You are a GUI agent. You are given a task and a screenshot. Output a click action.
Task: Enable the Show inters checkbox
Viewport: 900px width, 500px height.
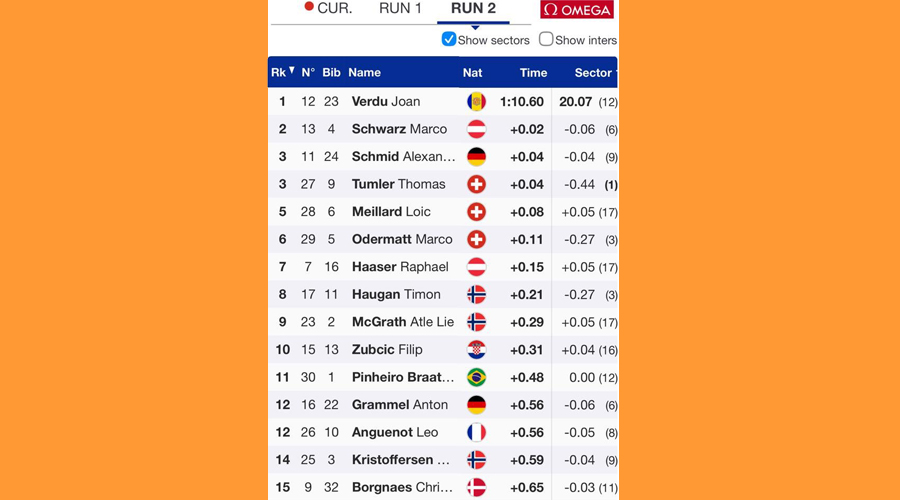click(546, 39)
